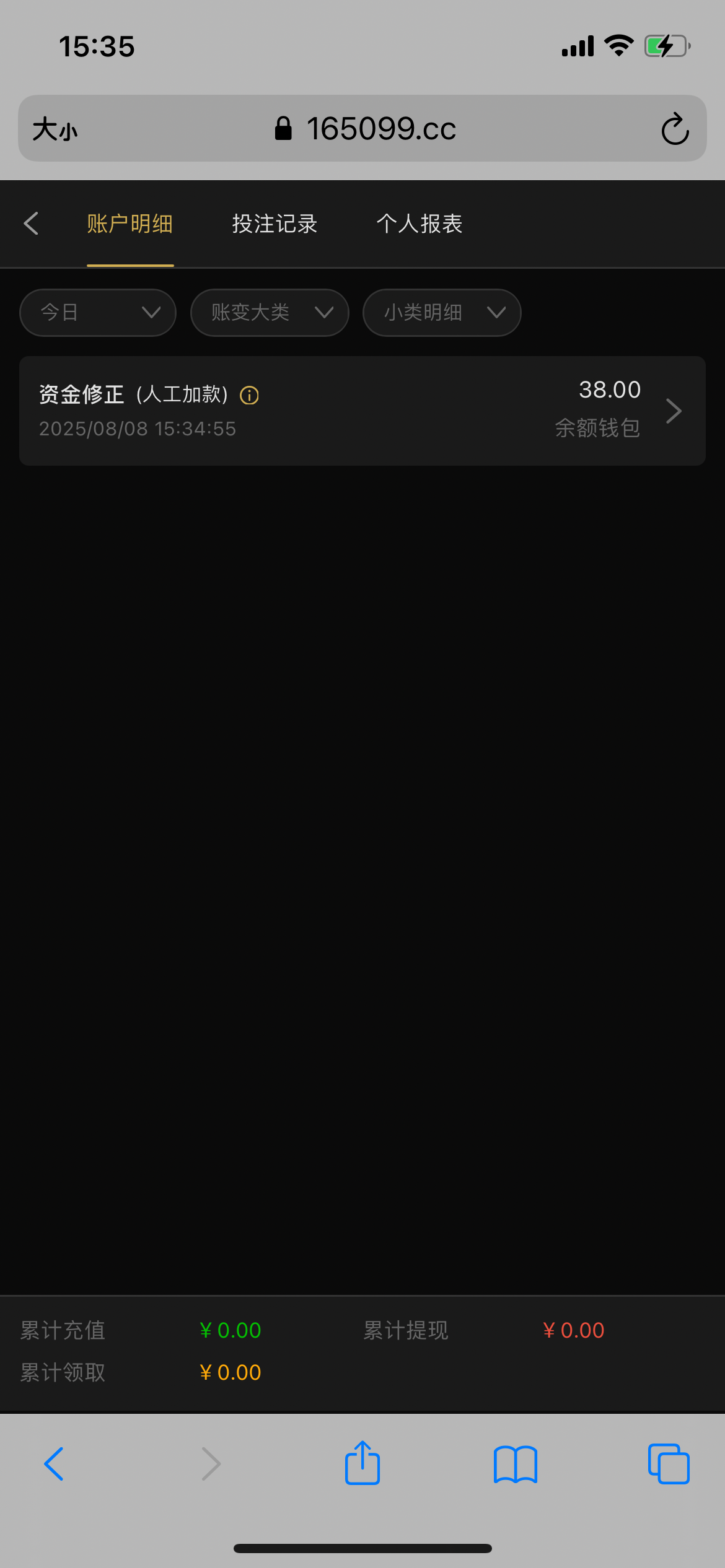Go back to previous page in Safari

point(54,1464)
